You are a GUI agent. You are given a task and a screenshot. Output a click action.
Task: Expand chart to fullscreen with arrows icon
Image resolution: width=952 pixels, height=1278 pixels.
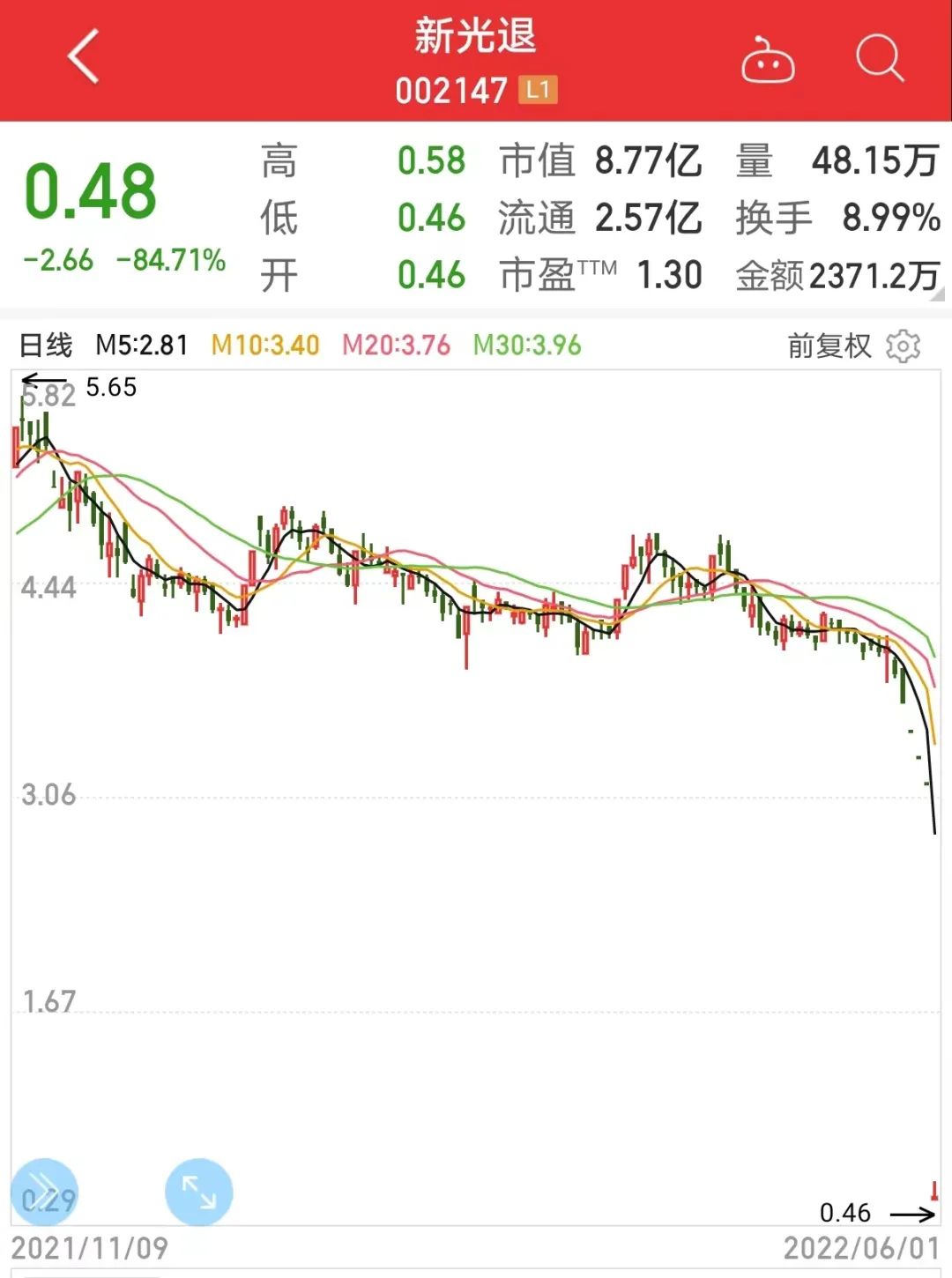[x=197, y=1192]
